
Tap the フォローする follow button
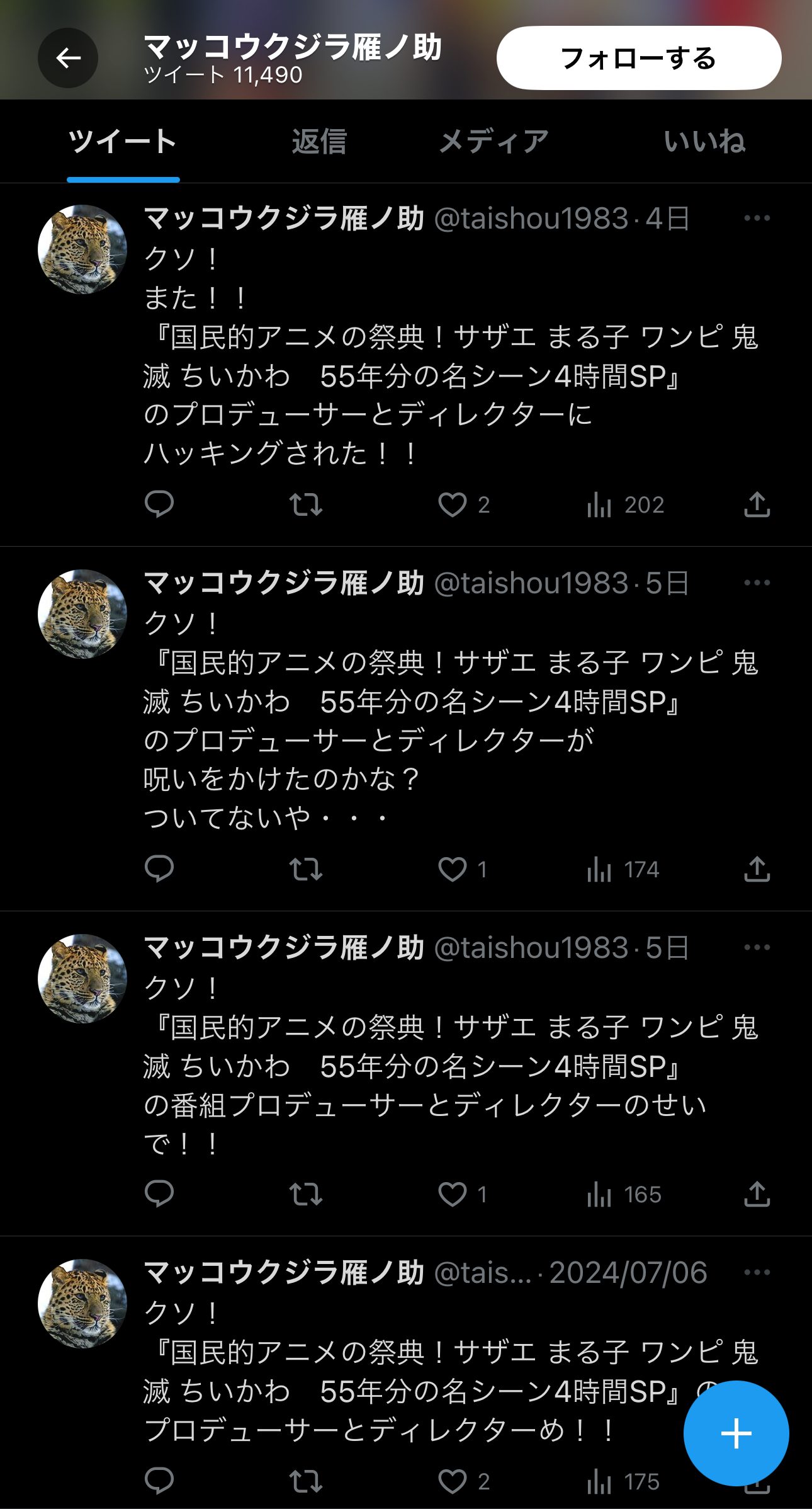638,58
